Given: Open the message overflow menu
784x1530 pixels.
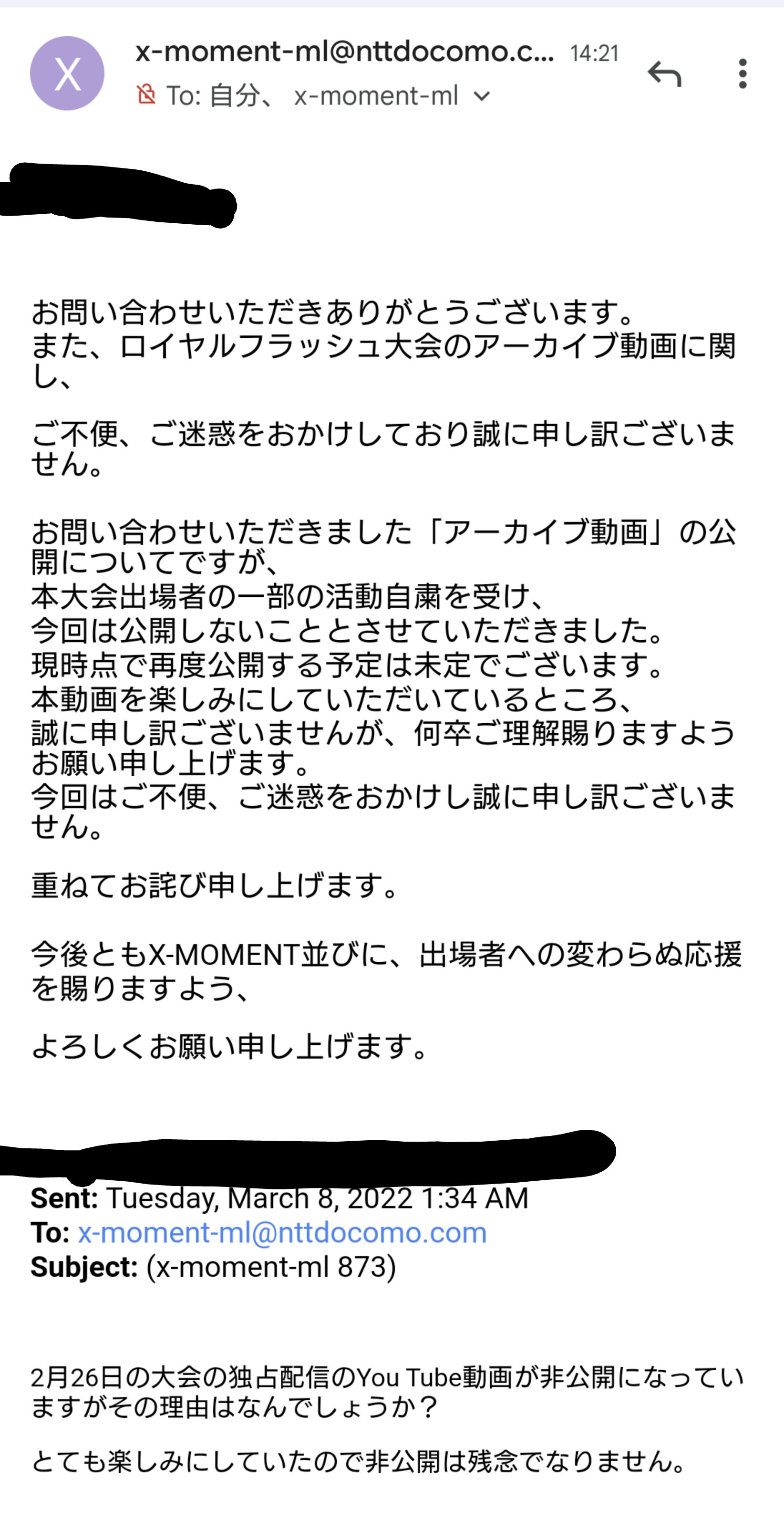Looking at the screenshot, I should 743,73.
